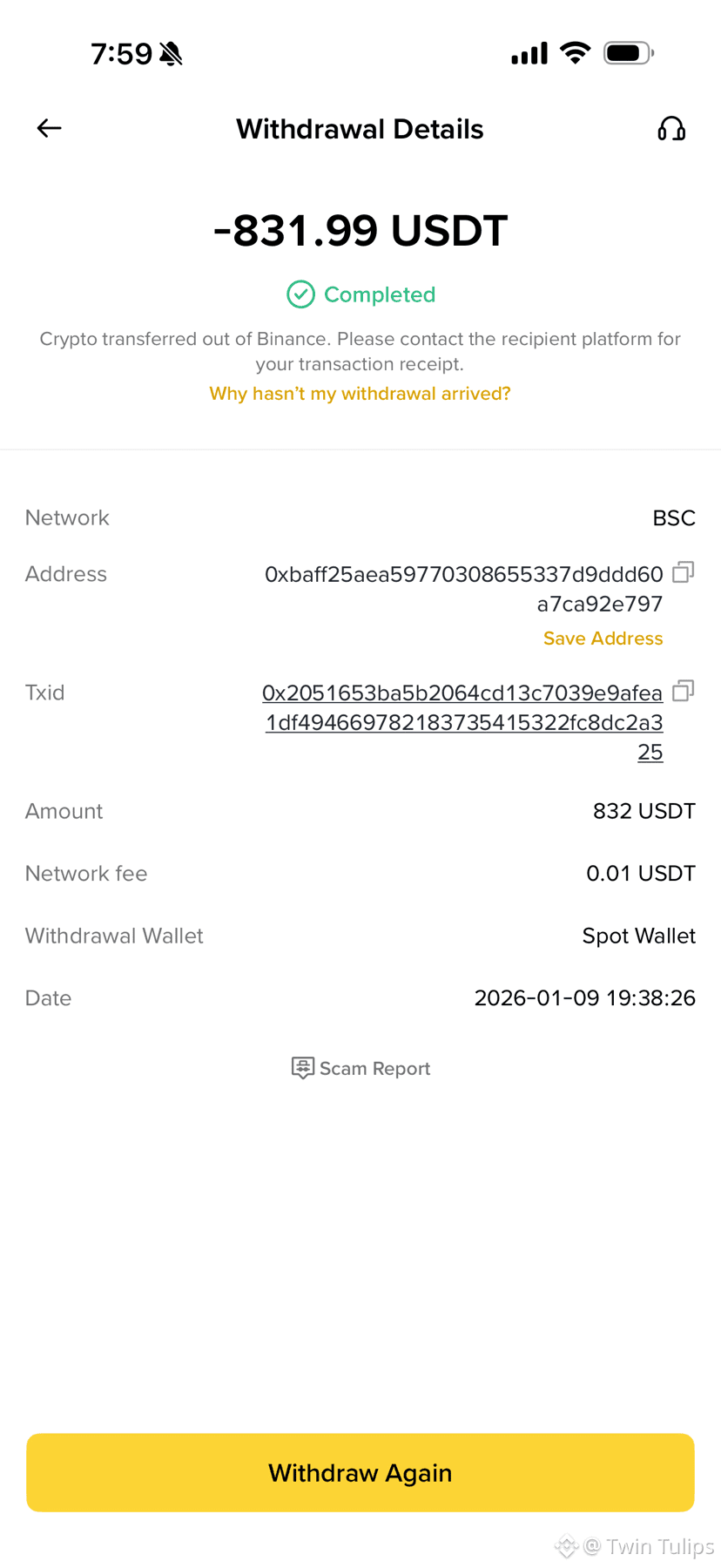Image resolution: width=721 pixels, height=1568 pixels.
Task: Copy the Txid
Action: [684, 691]
